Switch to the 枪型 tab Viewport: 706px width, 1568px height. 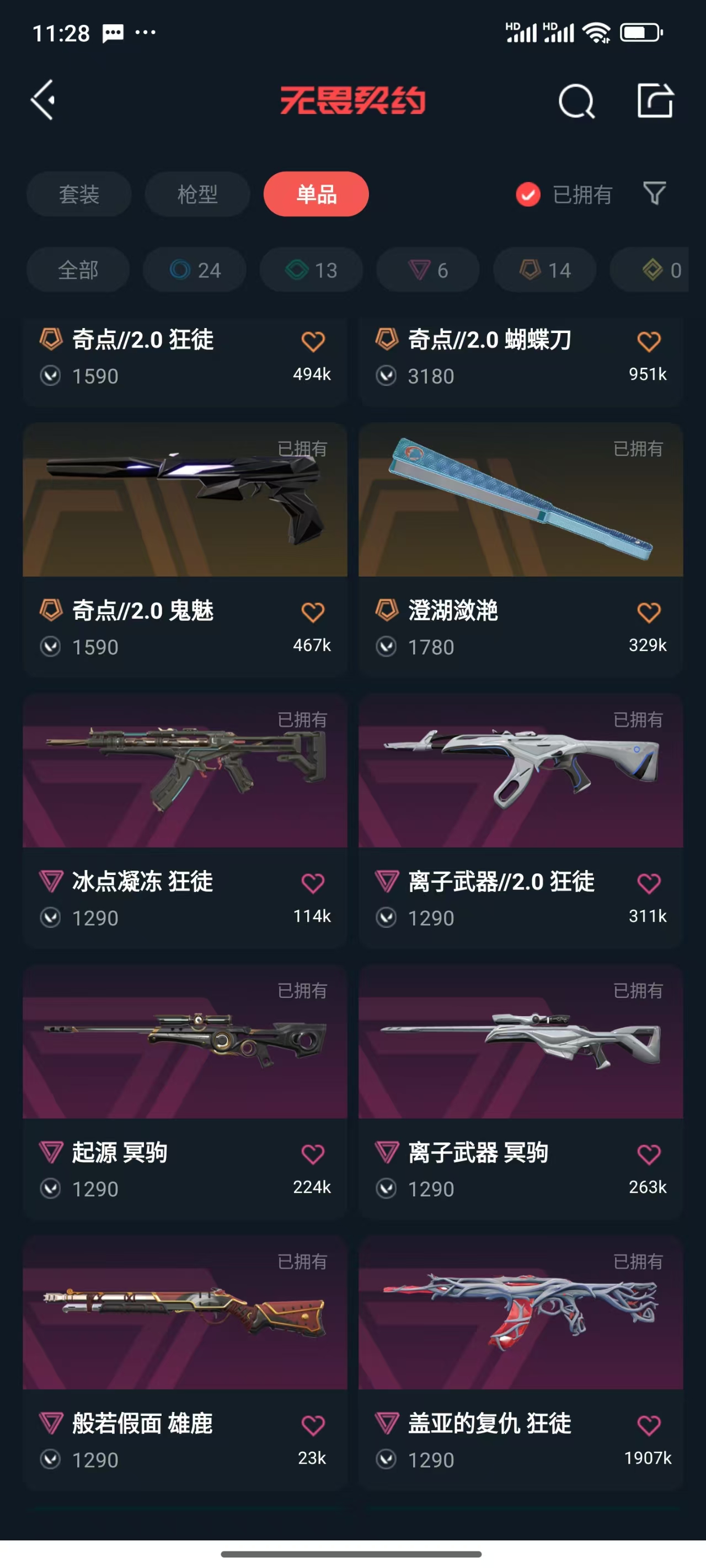pos(197,194)
